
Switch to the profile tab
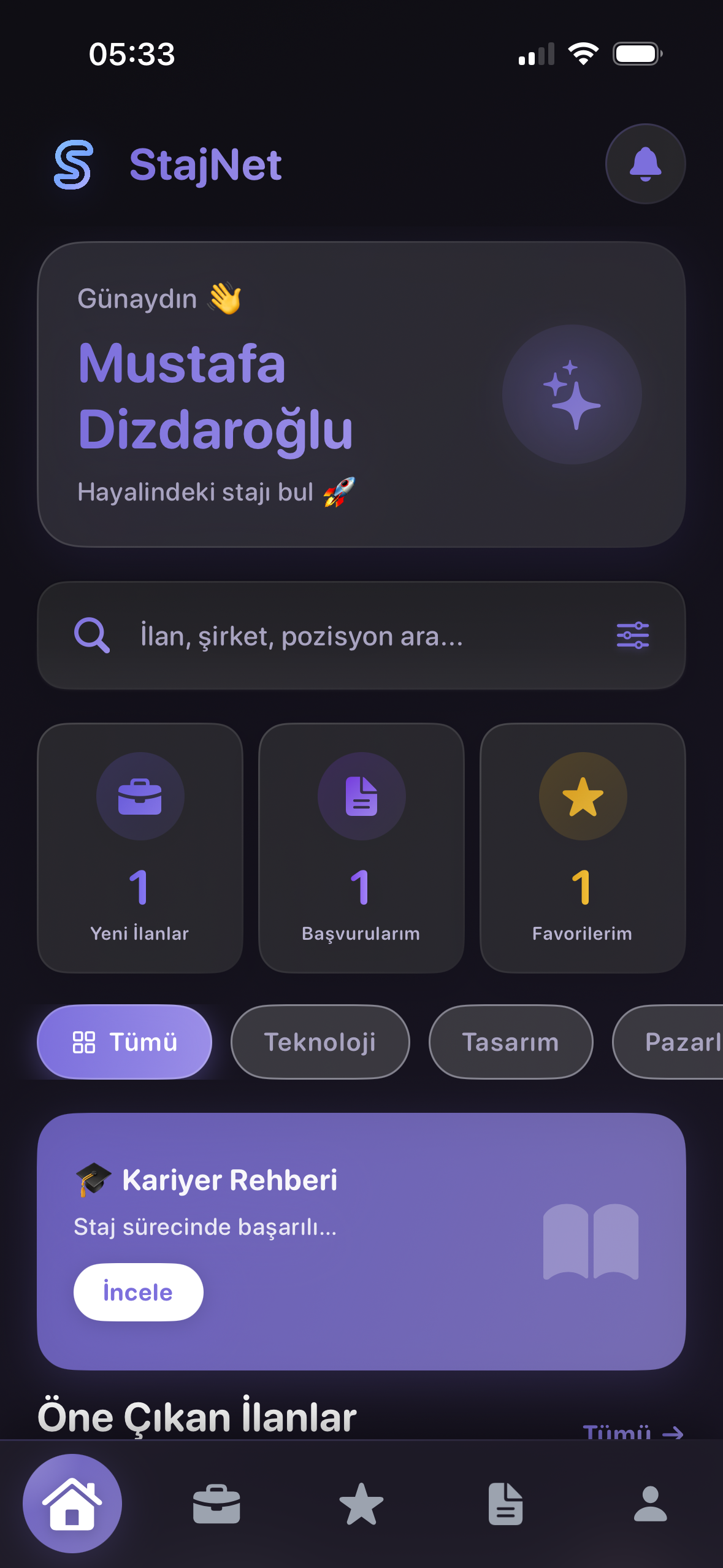pos(650,1504)
